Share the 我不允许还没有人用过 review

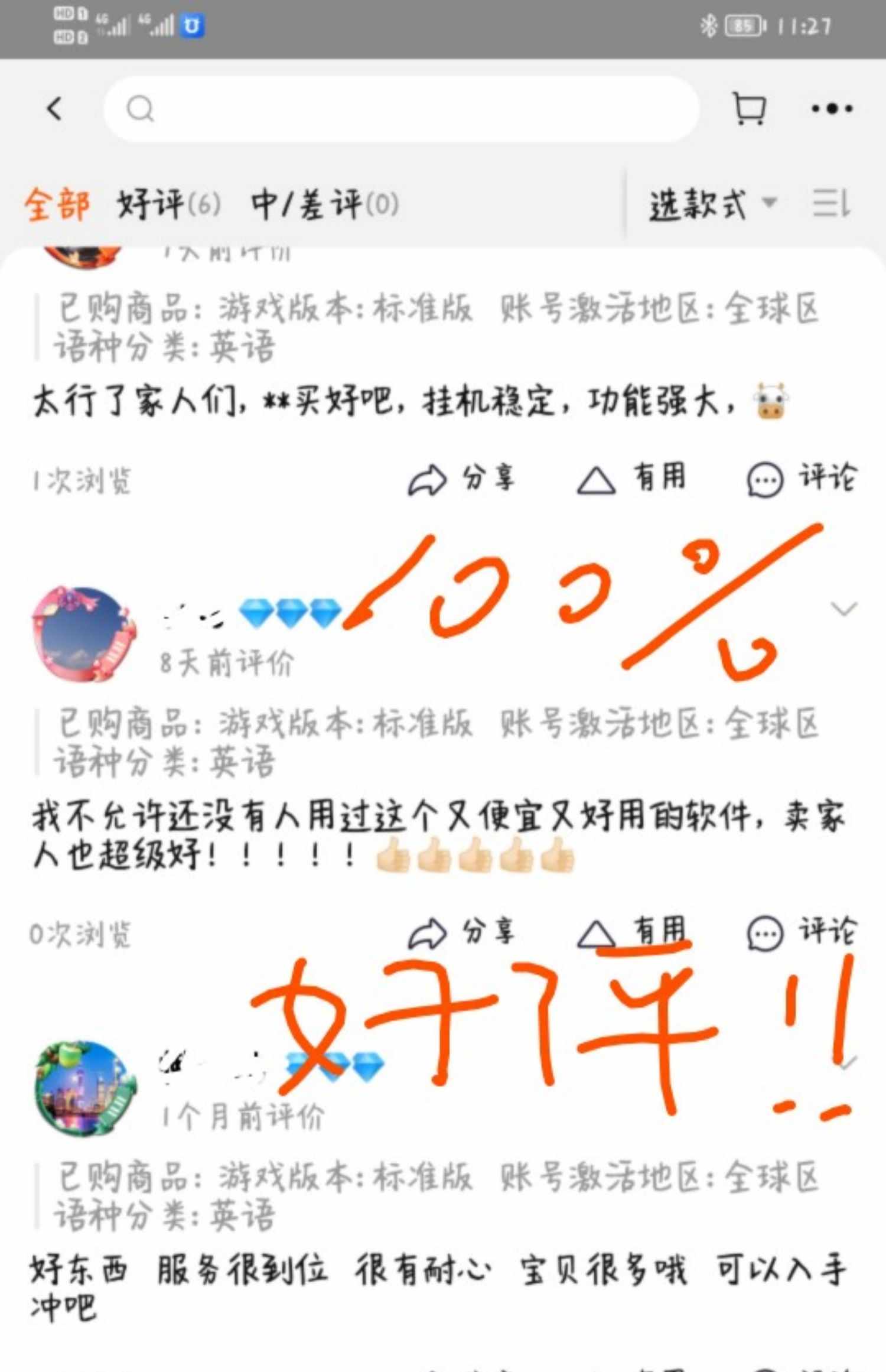tap(461, 933)
